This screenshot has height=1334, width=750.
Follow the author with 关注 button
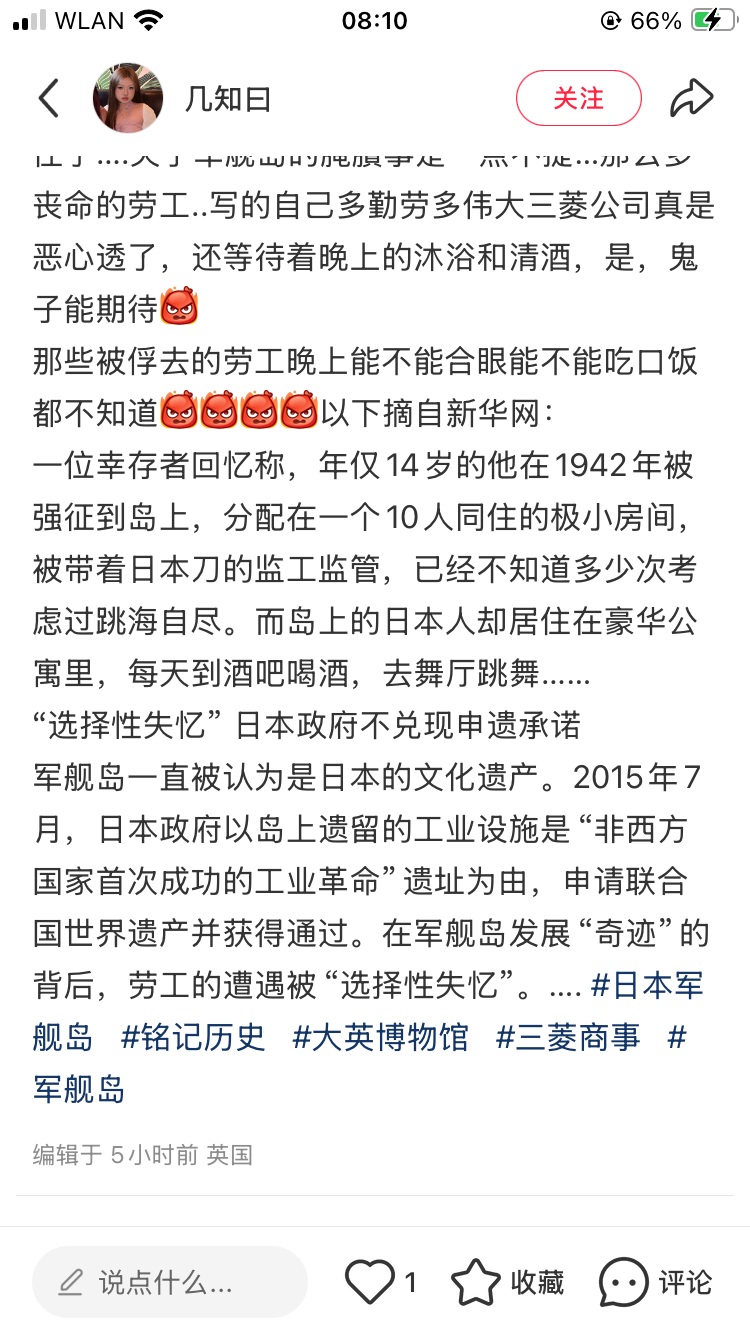pos(578,98)
